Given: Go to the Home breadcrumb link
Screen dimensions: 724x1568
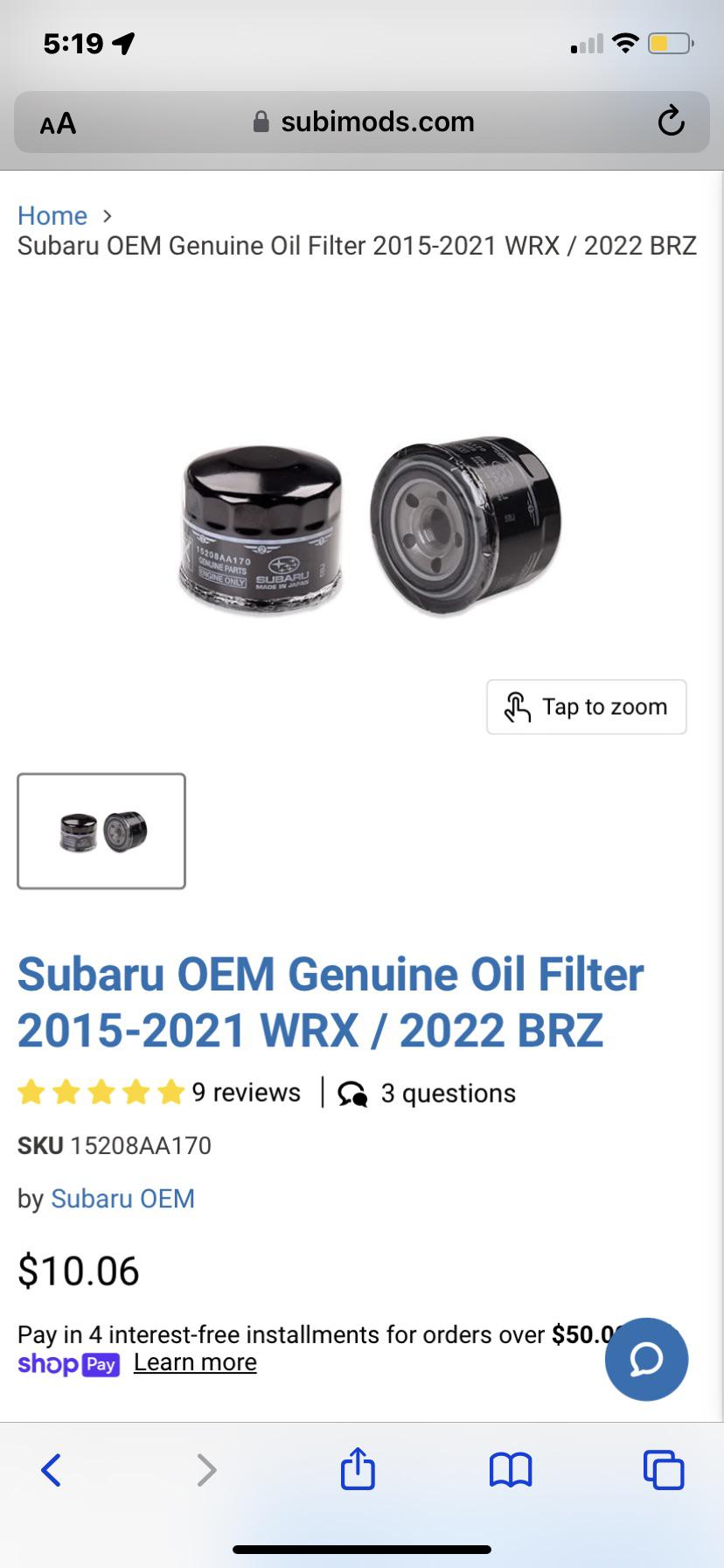Looking at the screenshot, I should coord(52,215).
